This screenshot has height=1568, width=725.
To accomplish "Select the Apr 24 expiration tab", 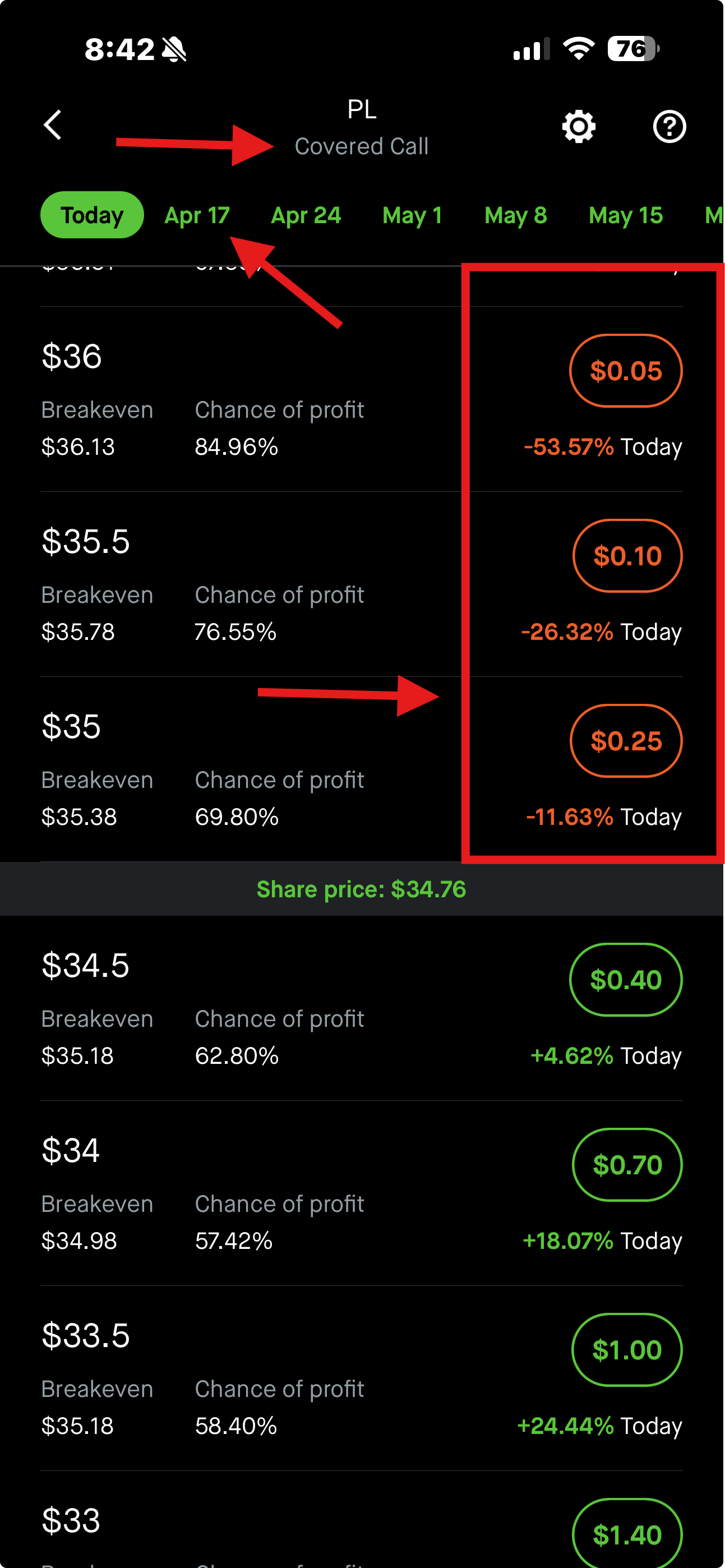I will tap(306, 214).
